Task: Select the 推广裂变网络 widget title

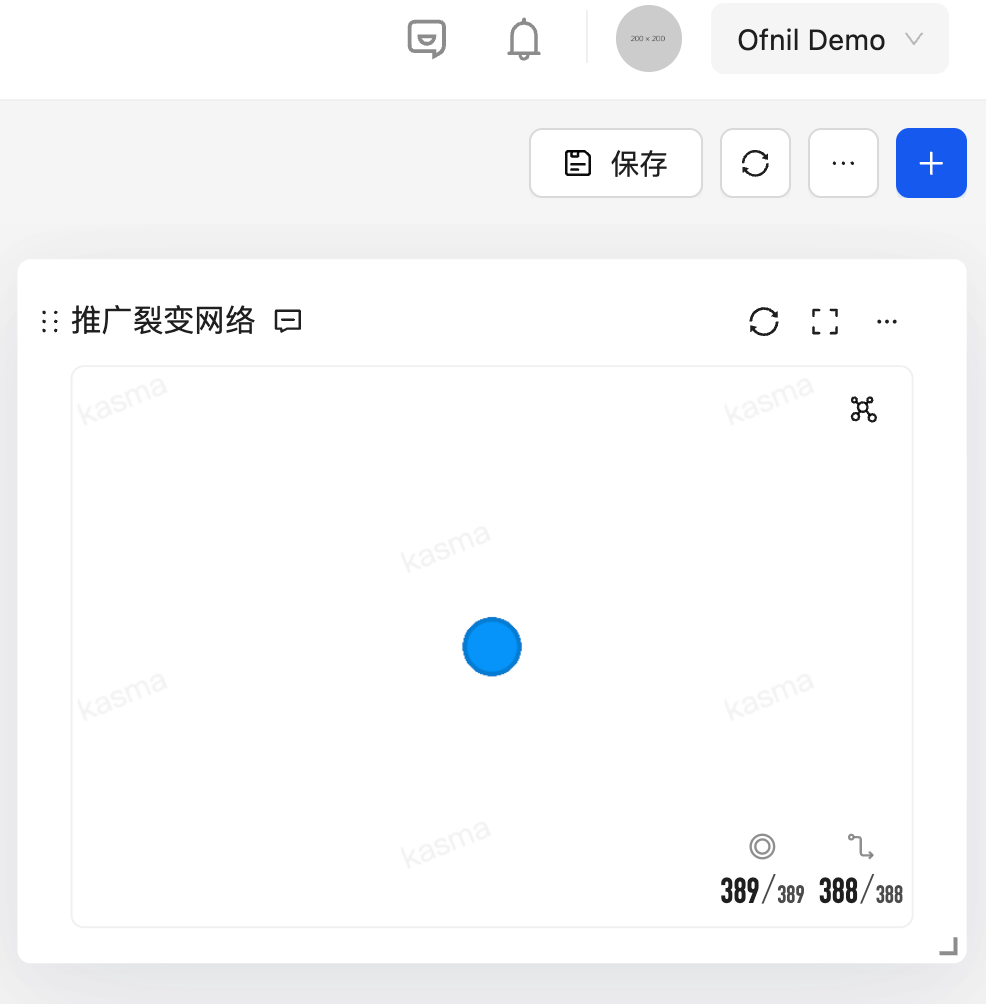Action: click(164, 321)
